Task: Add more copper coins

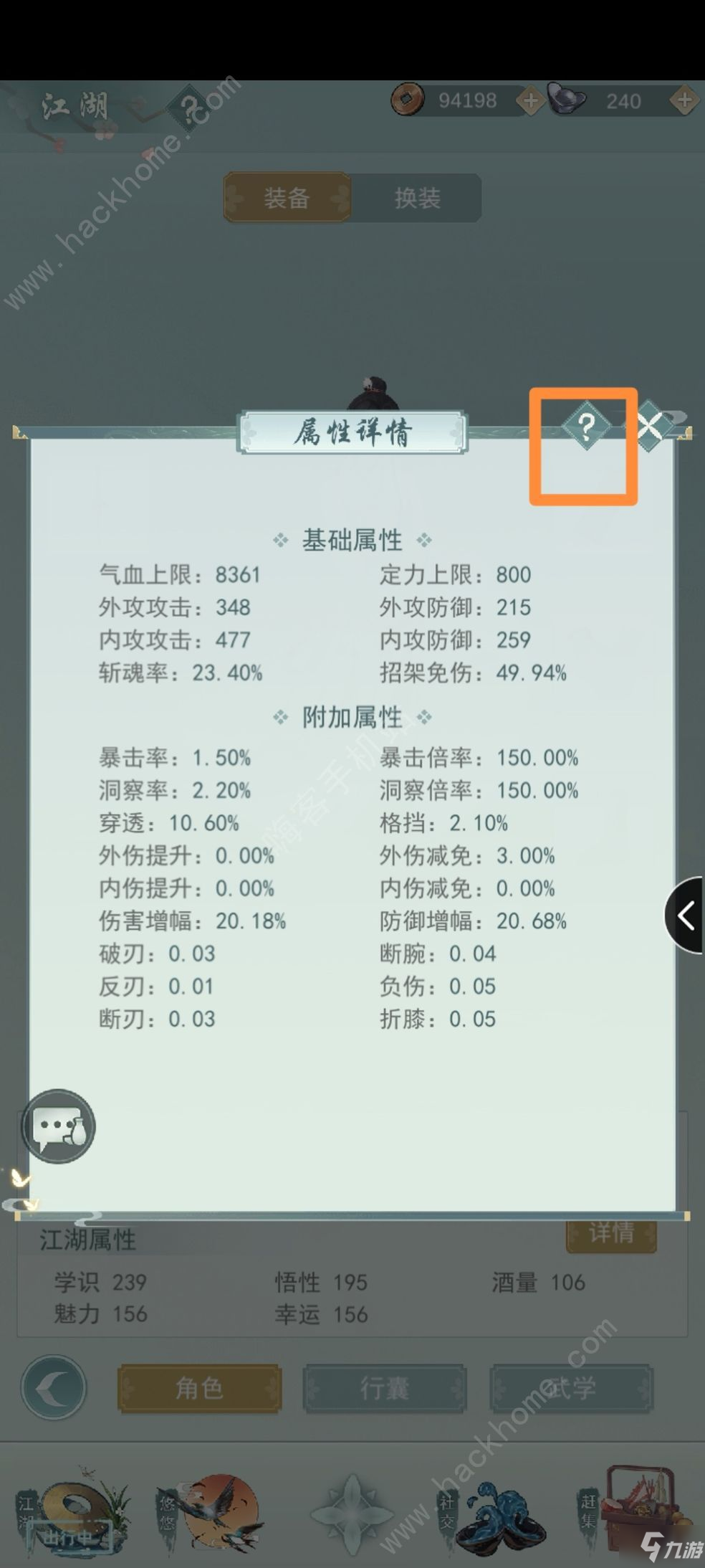Action: pyautogui.click(x=530, y=101)
